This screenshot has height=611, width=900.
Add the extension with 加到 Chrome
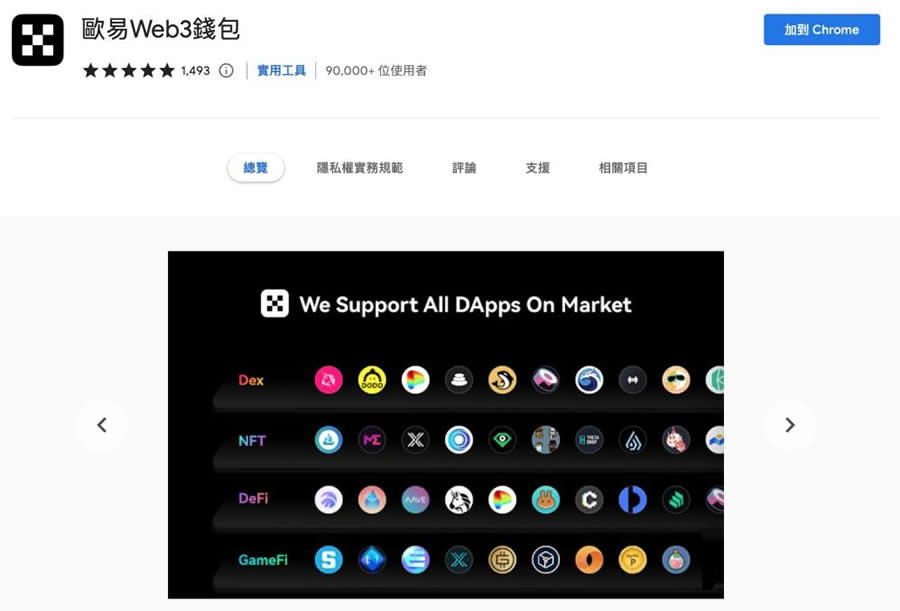(821, 30)
